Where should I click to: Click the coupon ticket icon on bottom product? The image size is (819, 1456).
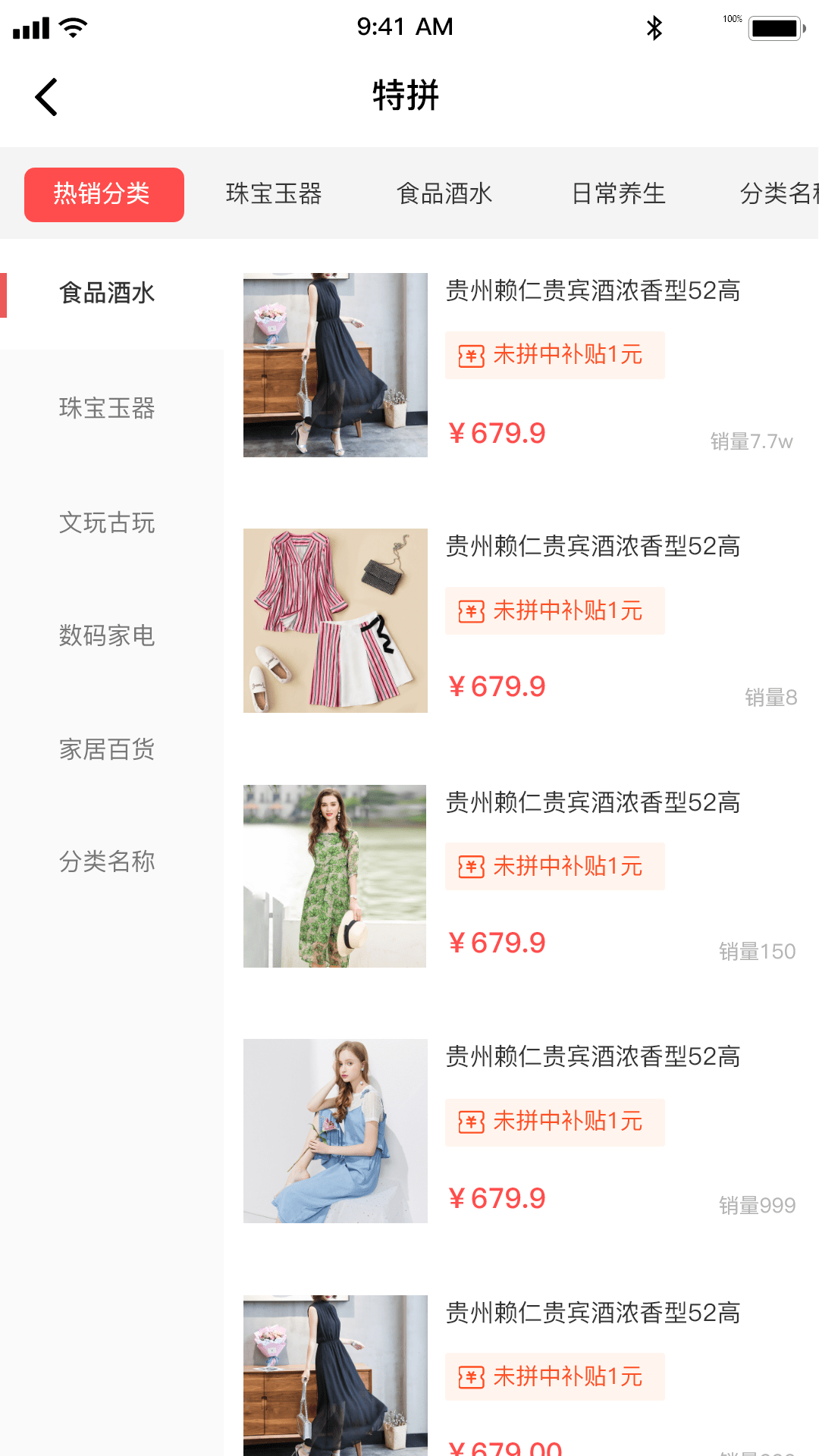(x=472, y=1376)
